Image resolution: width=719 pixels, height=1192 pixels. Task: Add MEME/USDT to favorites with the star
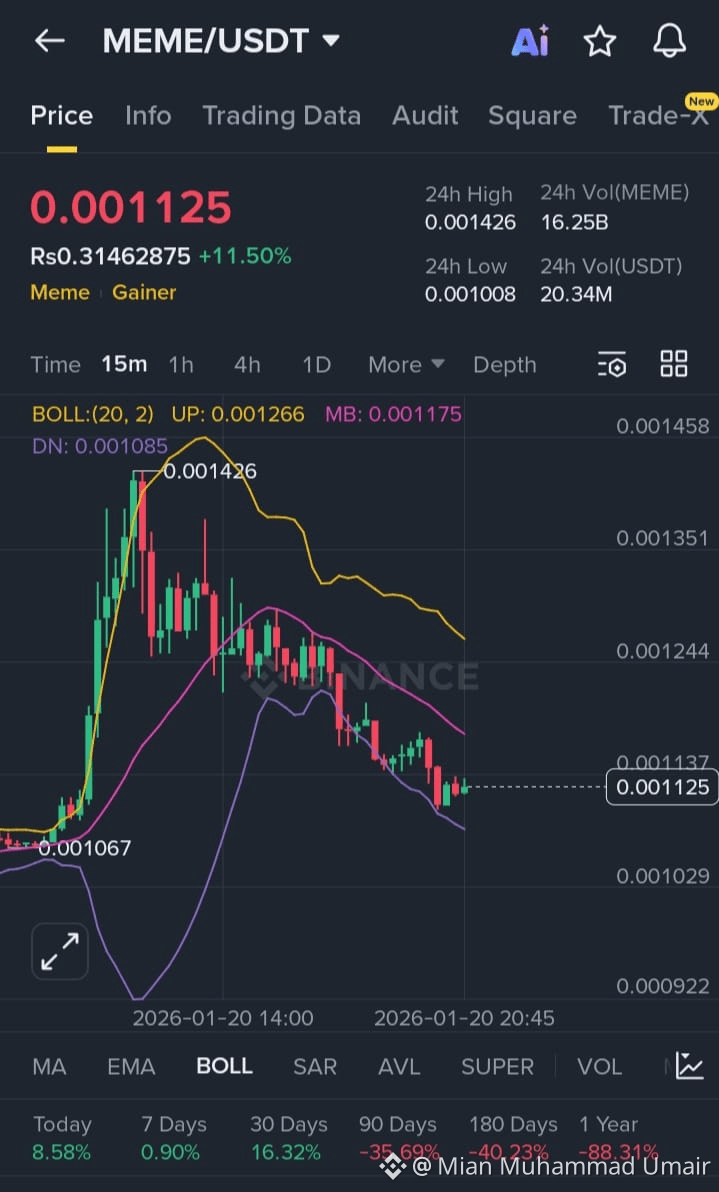coord(599,41)
